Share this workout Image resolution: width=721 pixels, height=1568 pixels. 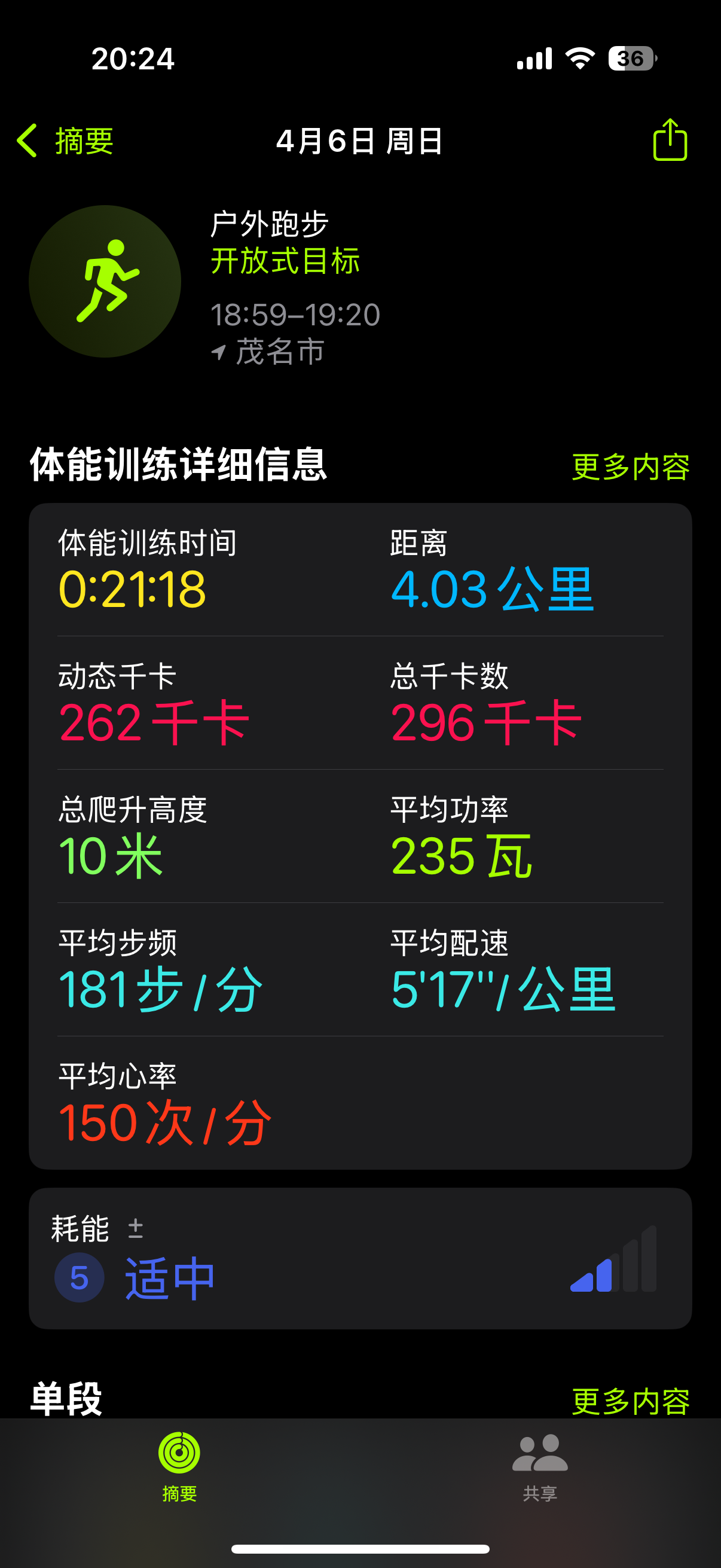click(669, 140)
